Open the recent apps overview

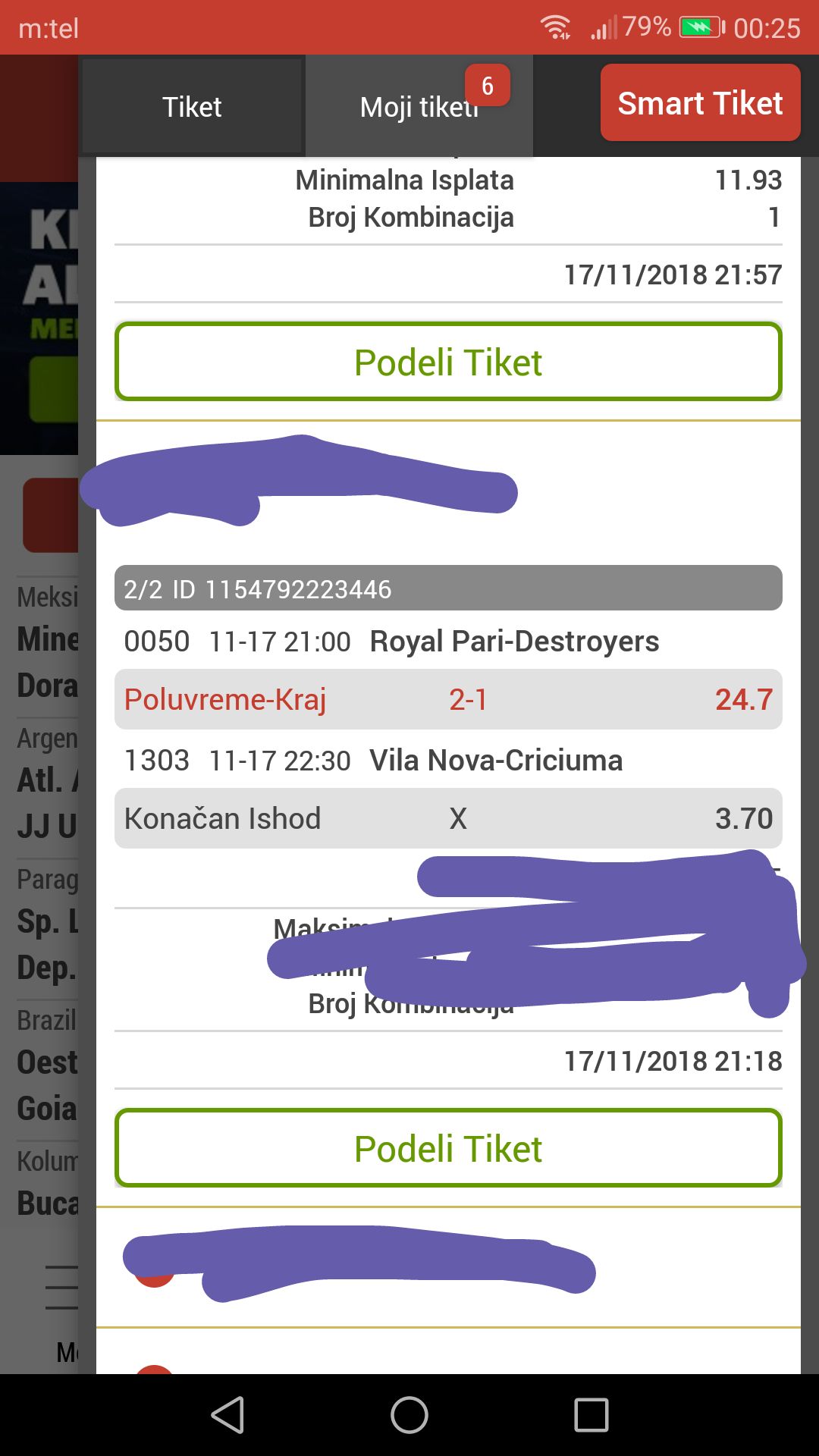pyautogui.click(x=591, y=1415)
